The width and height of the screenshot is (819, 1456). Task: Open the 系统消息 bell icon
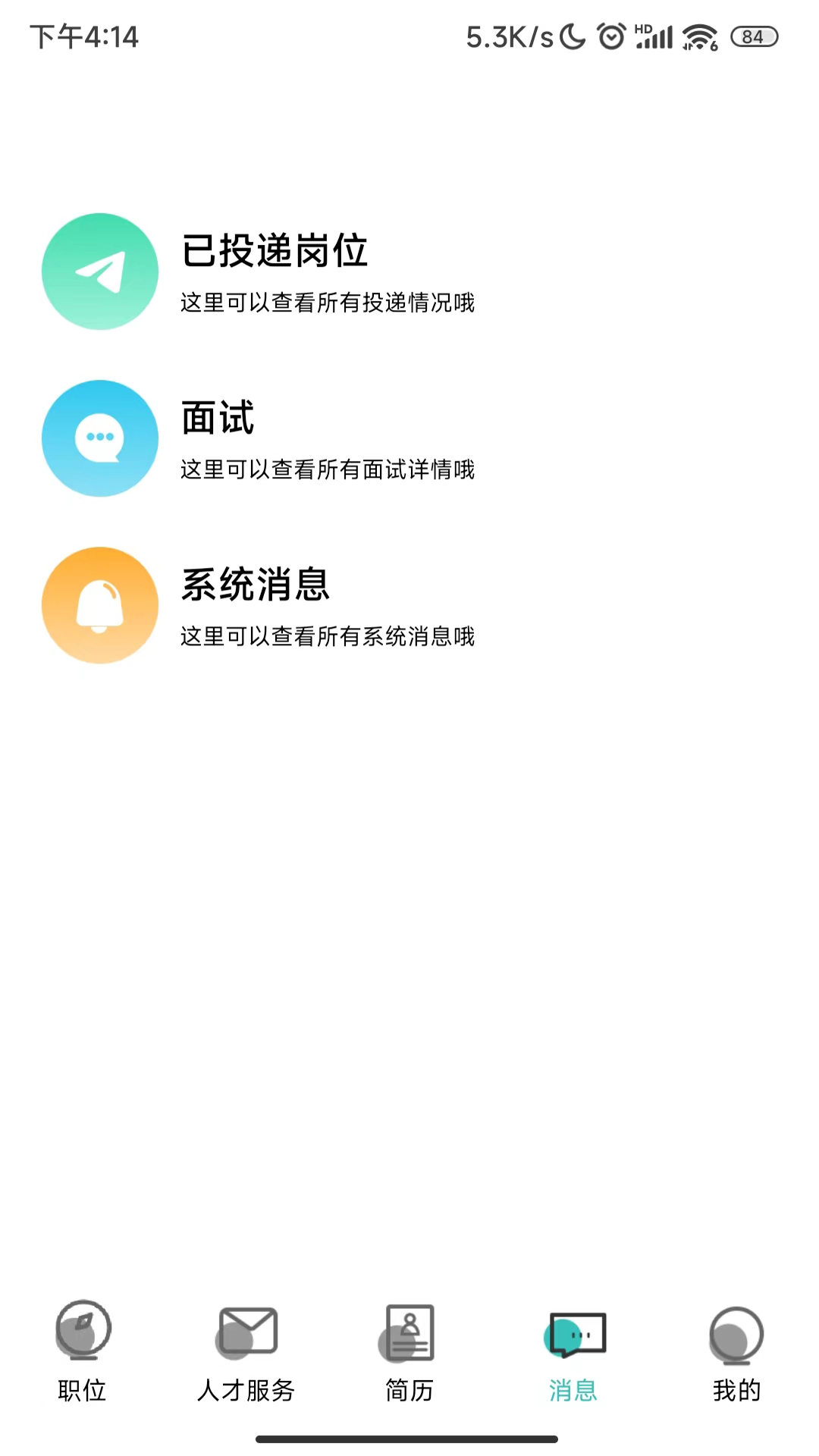[x=99, y=604]
